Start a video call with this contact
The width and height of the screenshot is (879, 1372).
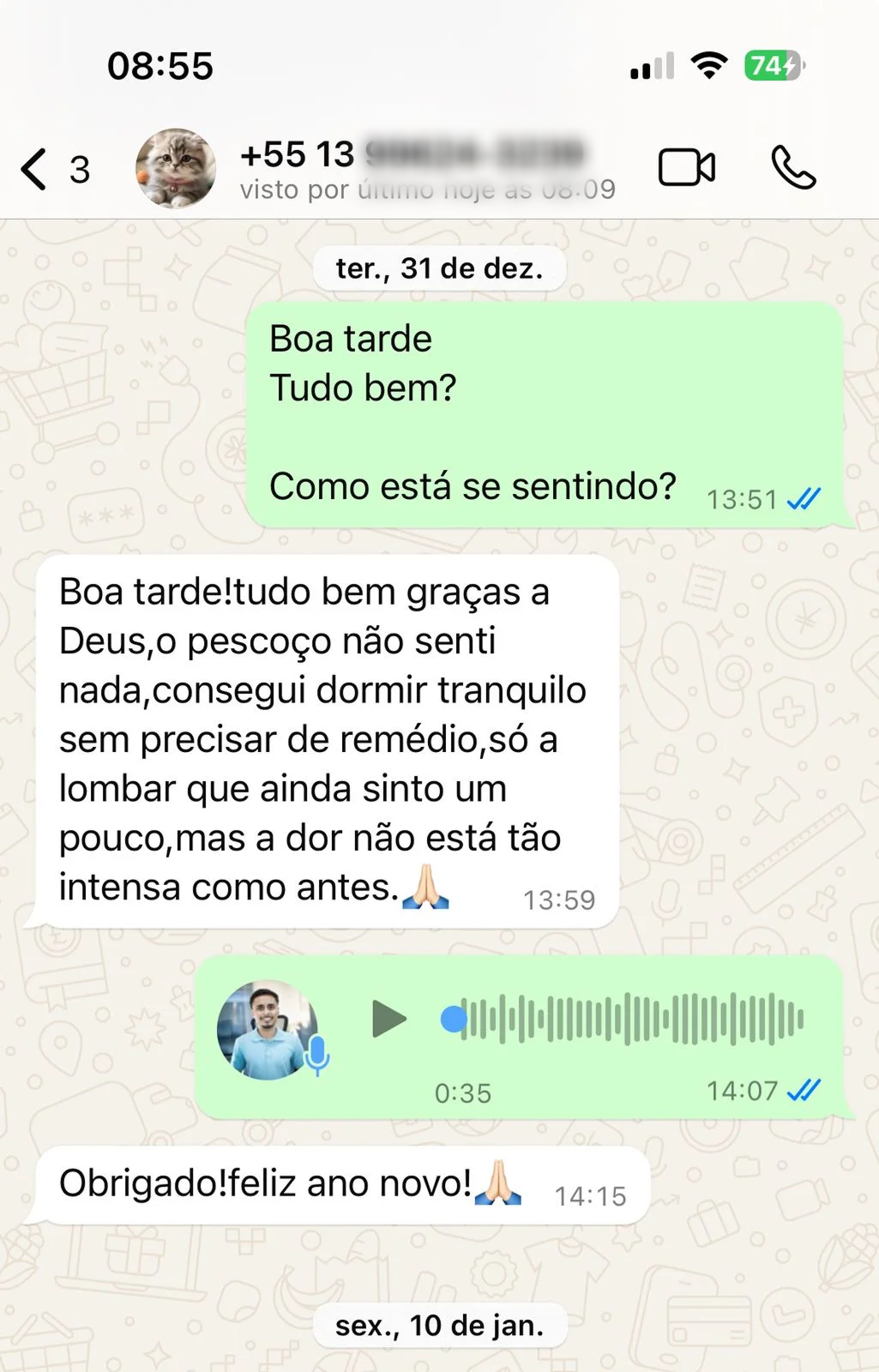point(686,167)
